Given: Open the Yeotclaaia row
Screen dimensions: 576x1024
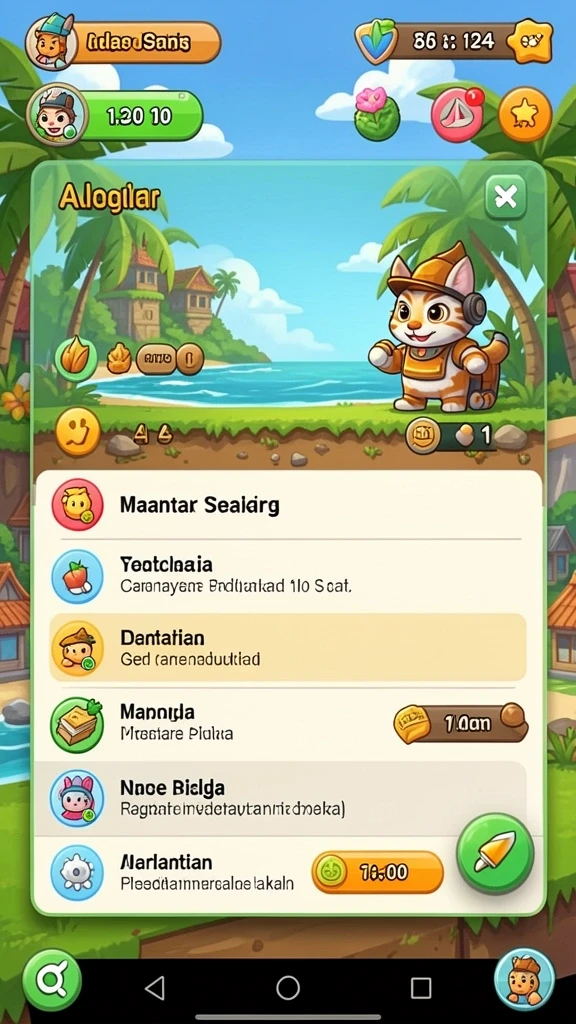Looking at the screenshot, I should pos(288,575).
